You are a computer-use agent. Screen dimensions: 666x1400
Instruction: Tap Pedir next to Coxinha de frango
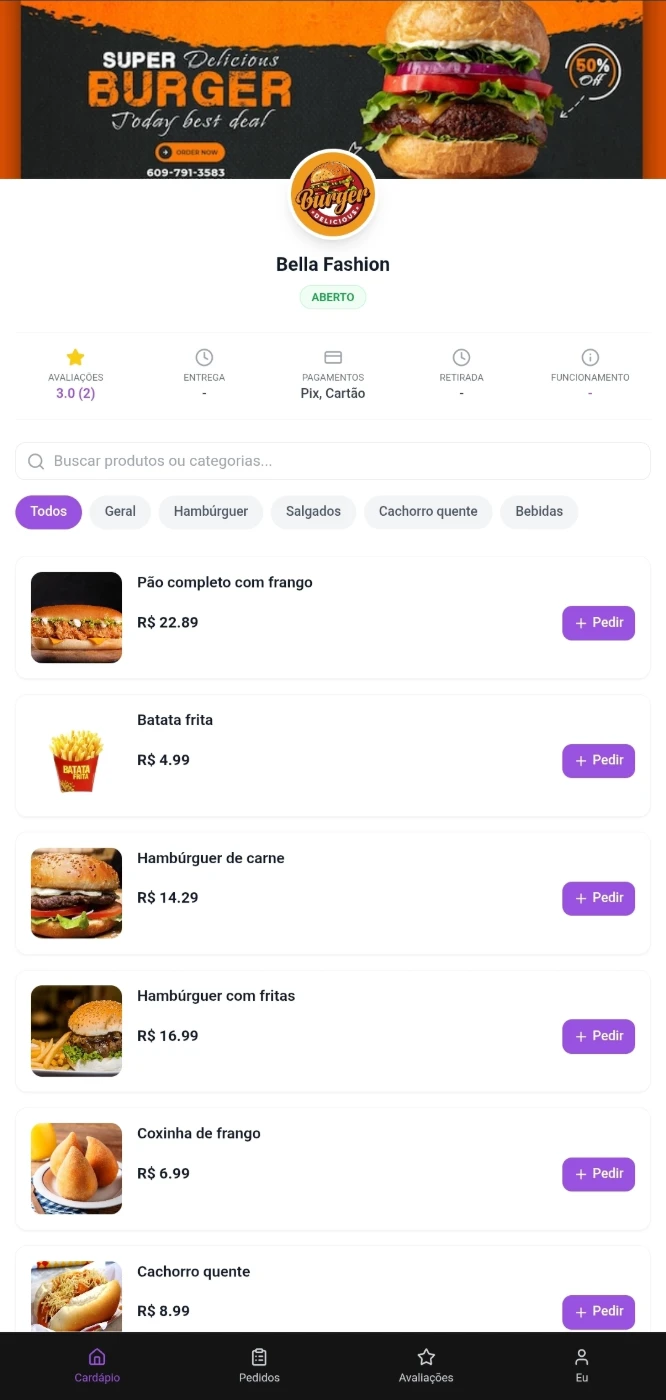click(x=598, y=1174)
